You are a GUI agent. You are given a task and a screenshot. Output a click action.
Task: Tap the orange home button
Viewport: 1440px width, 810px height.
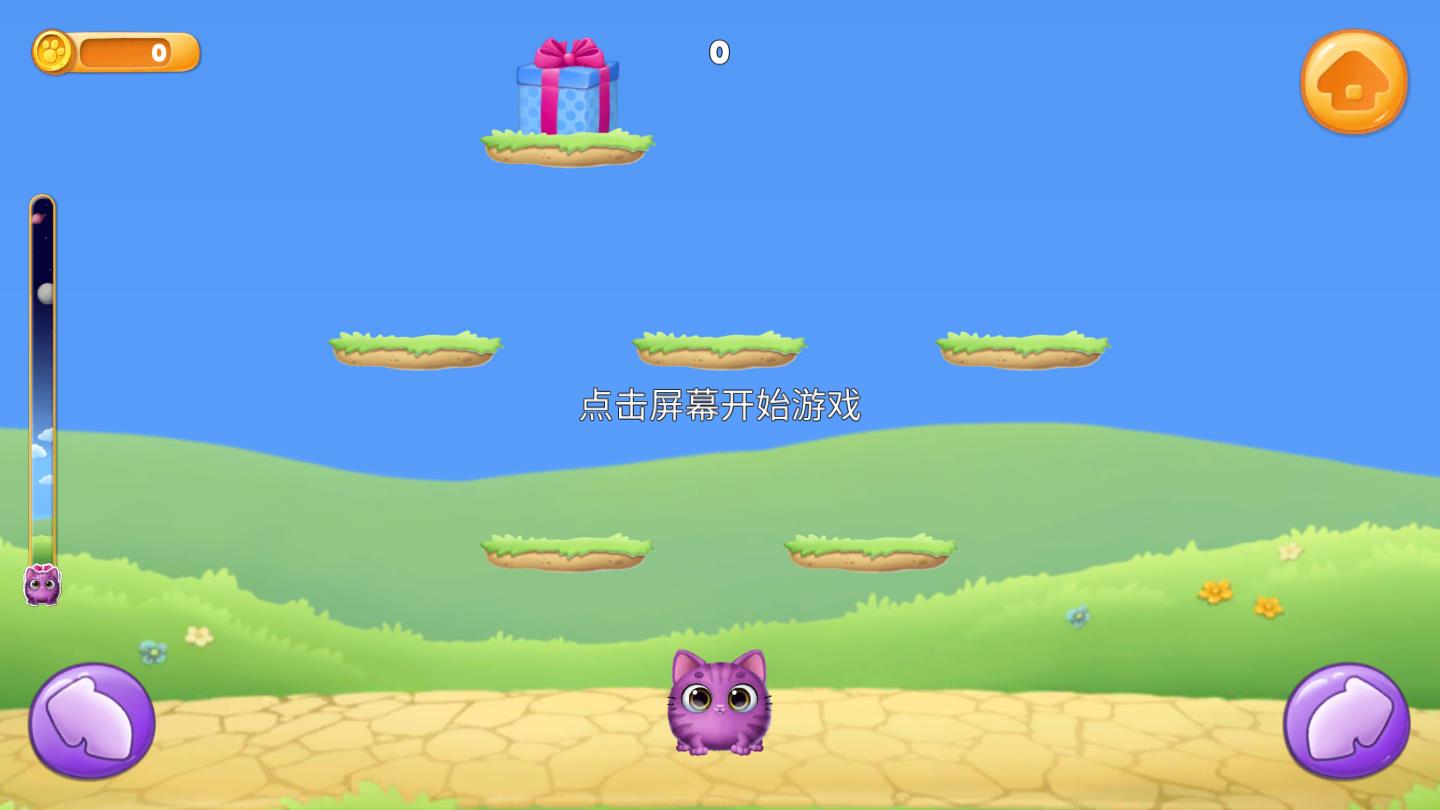click(x=1354, y=82)
